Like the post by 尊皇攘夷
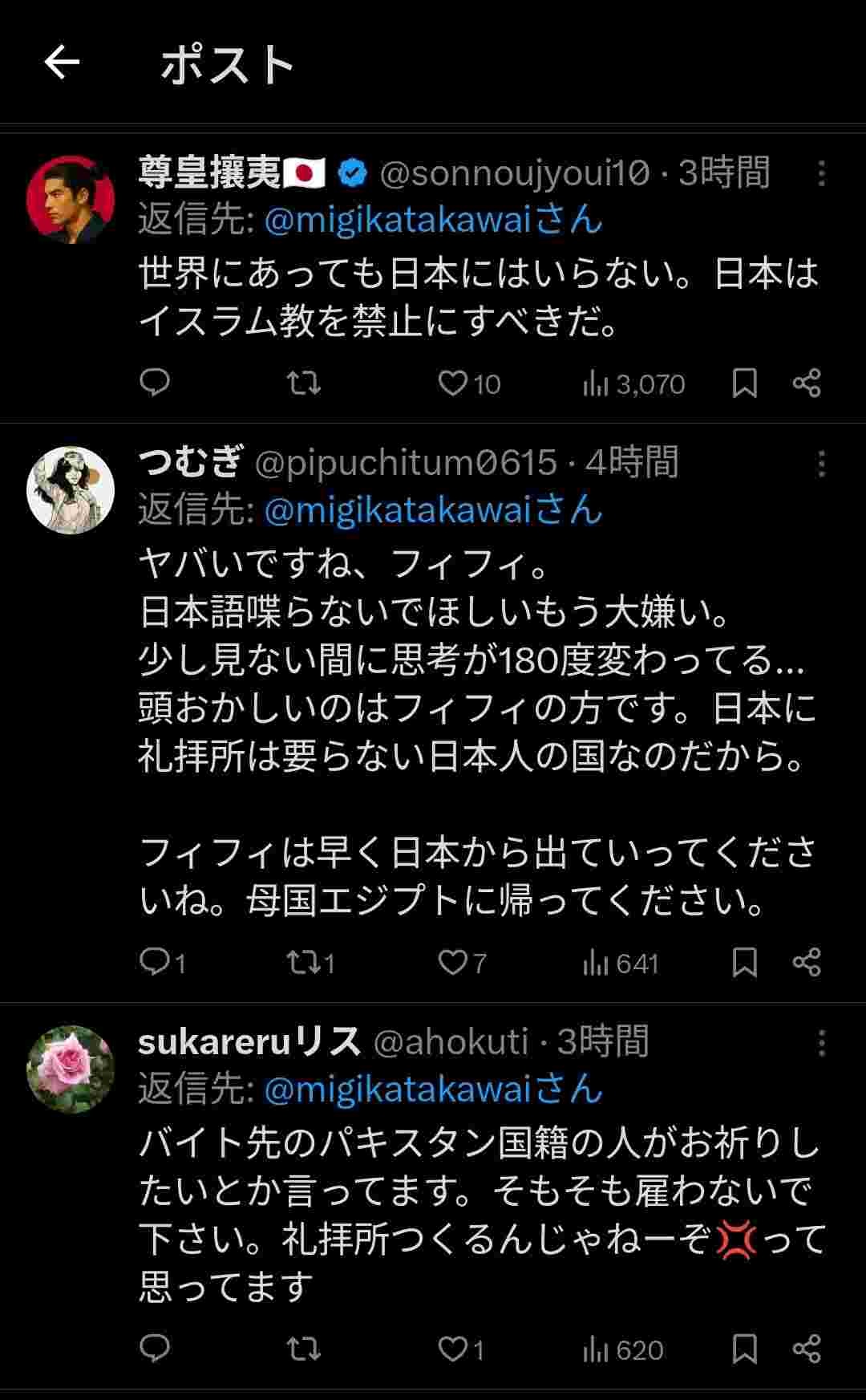The height and width of the screenshot is (1400, 866). [452, 383]
